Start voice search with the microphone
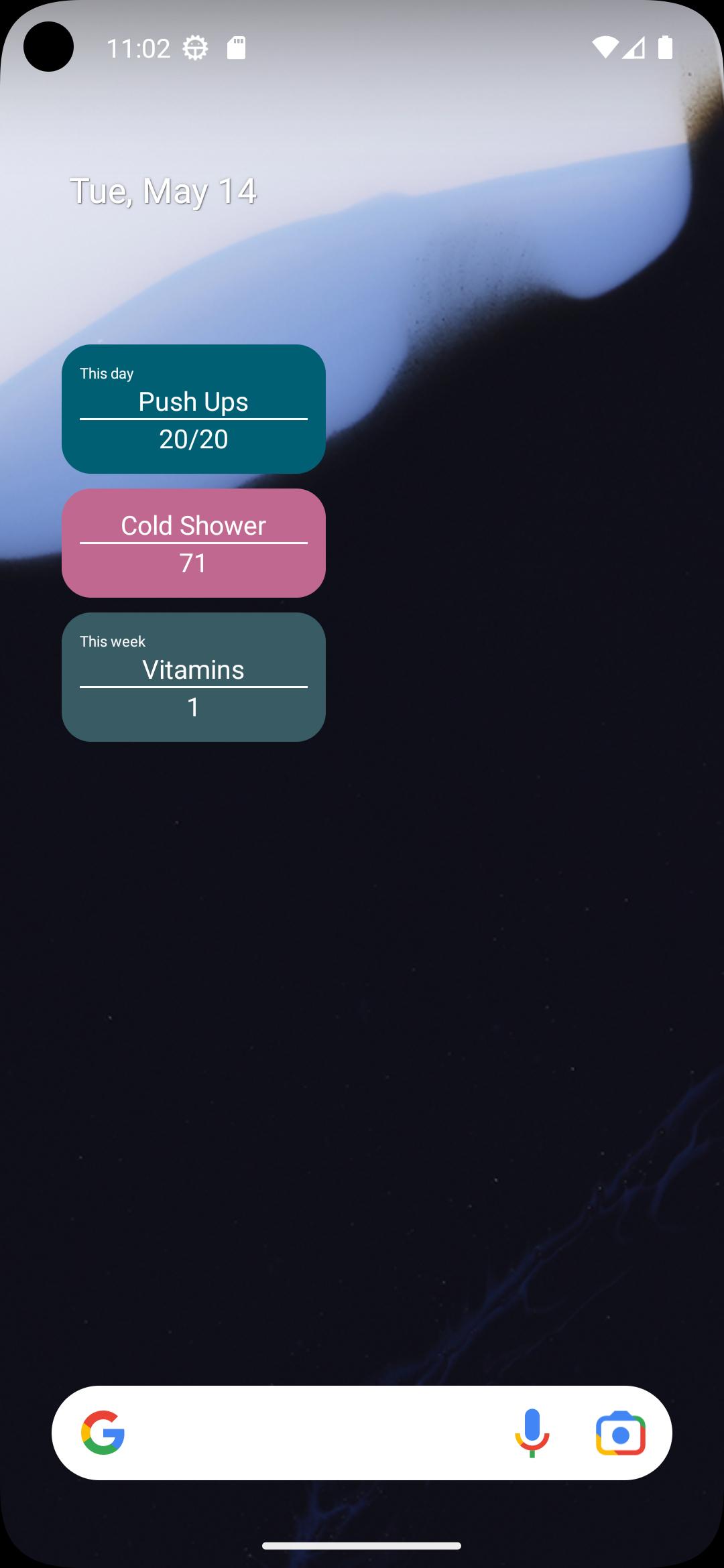The height and width of the screenshot is (1568, 724). pyautogui.click(x=532, y=1433)
